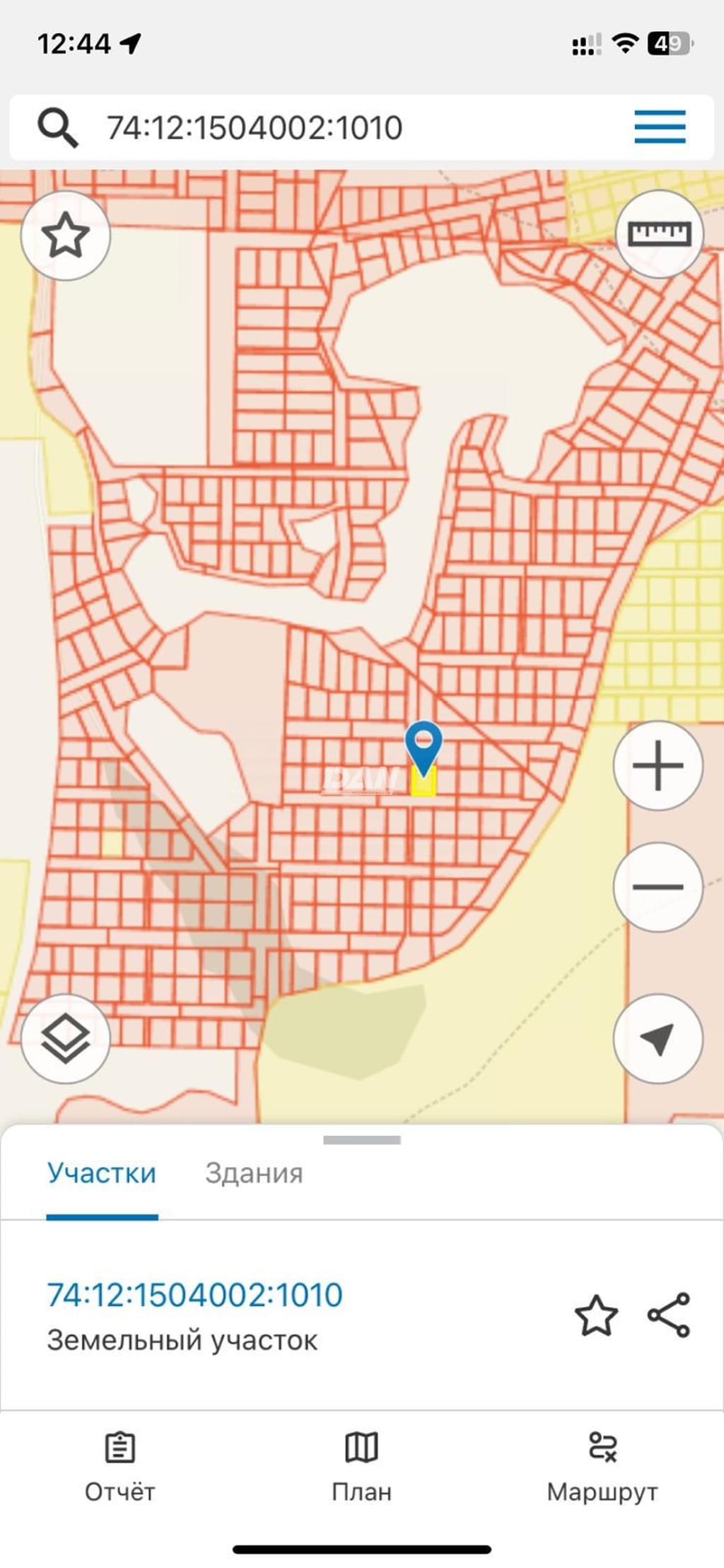Center map on my location
Screen dimensions: 724x1568
[x=658, y=1038]
